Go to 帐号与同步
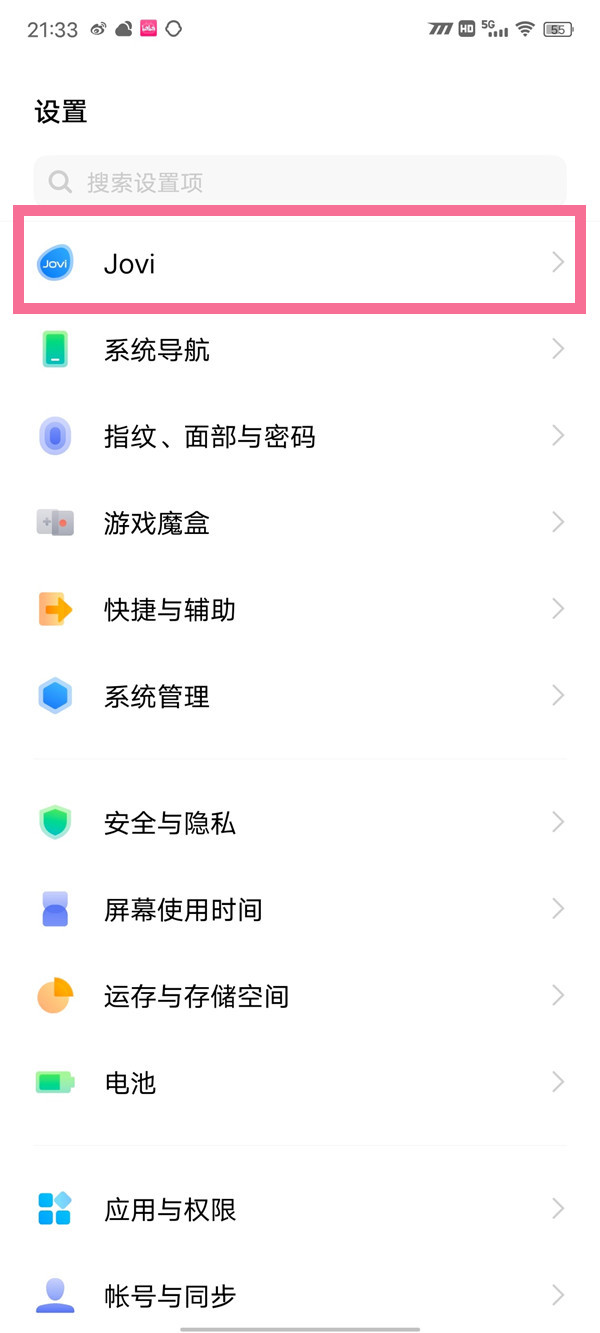Screen dimensions: 600x1333 [x=300, y=1296]
